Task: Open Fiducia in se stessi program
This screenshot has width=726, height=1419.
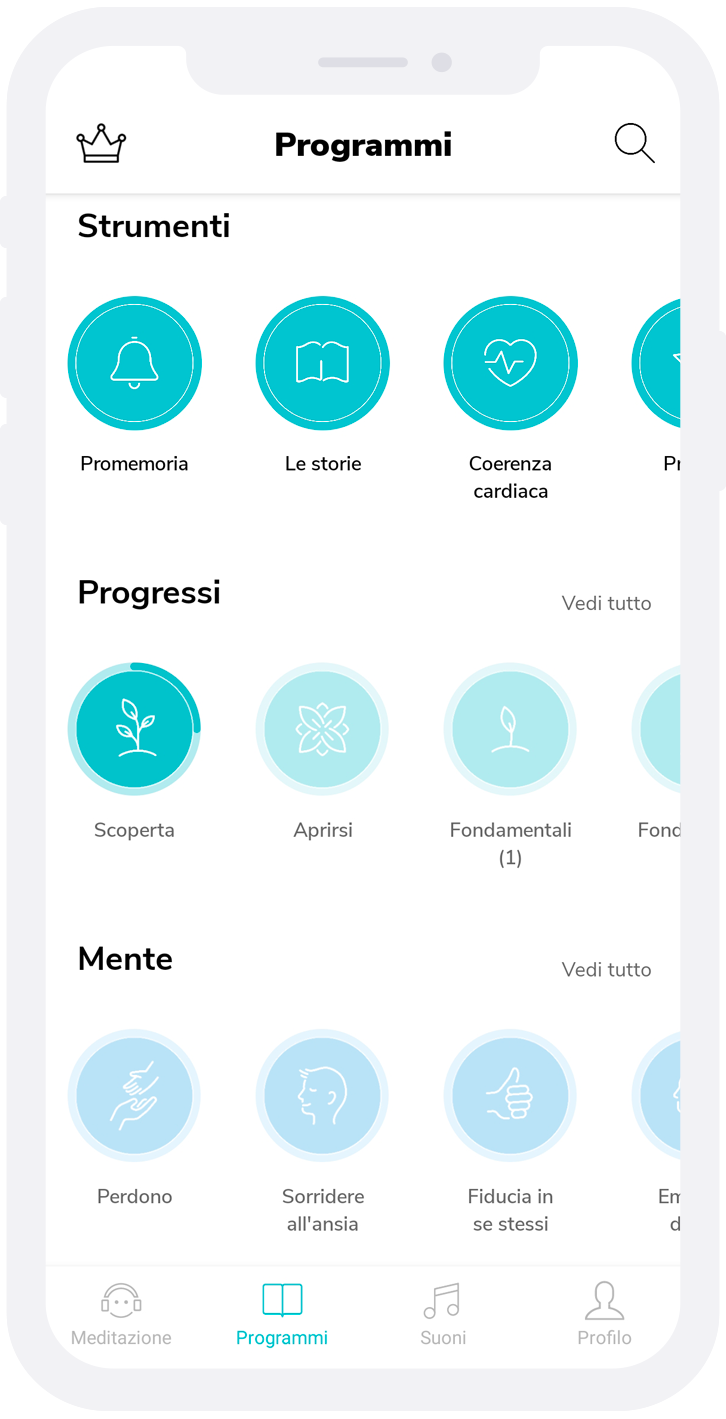Action: pos(510,1096)
